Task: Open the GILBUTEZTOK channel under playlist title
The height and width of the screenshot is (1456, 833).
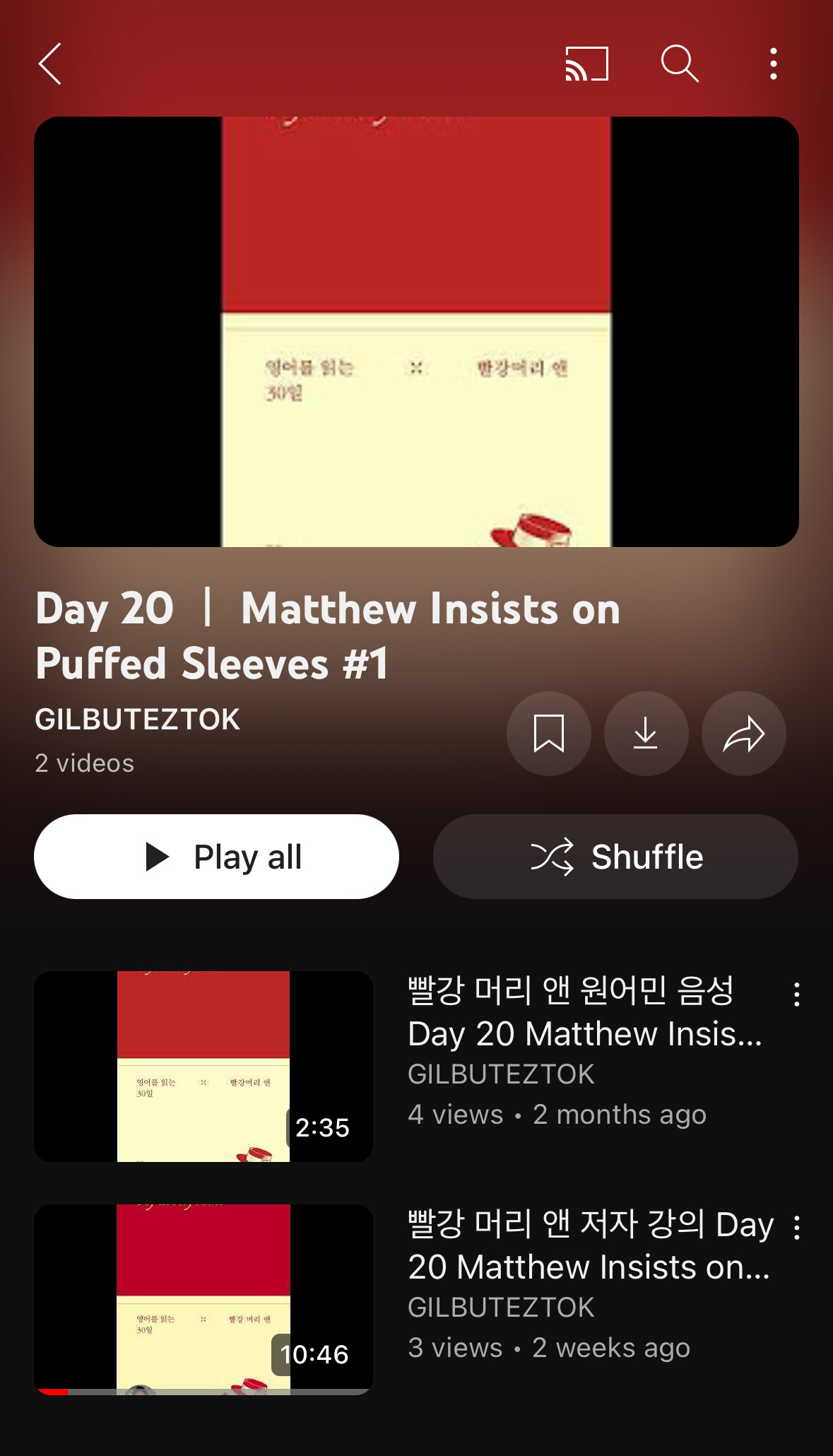Action: [138, 720]
